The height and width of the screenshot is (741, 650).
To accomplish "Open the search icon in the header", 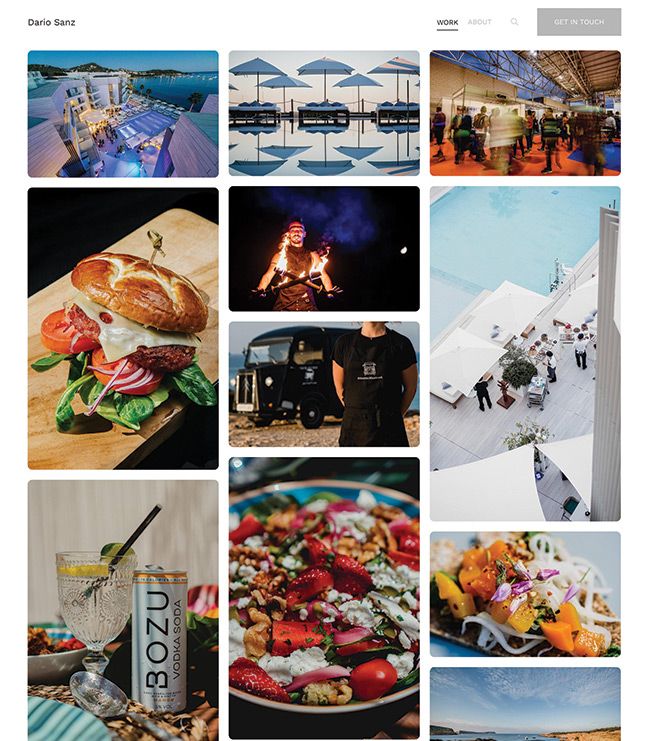I will point(514,22).
